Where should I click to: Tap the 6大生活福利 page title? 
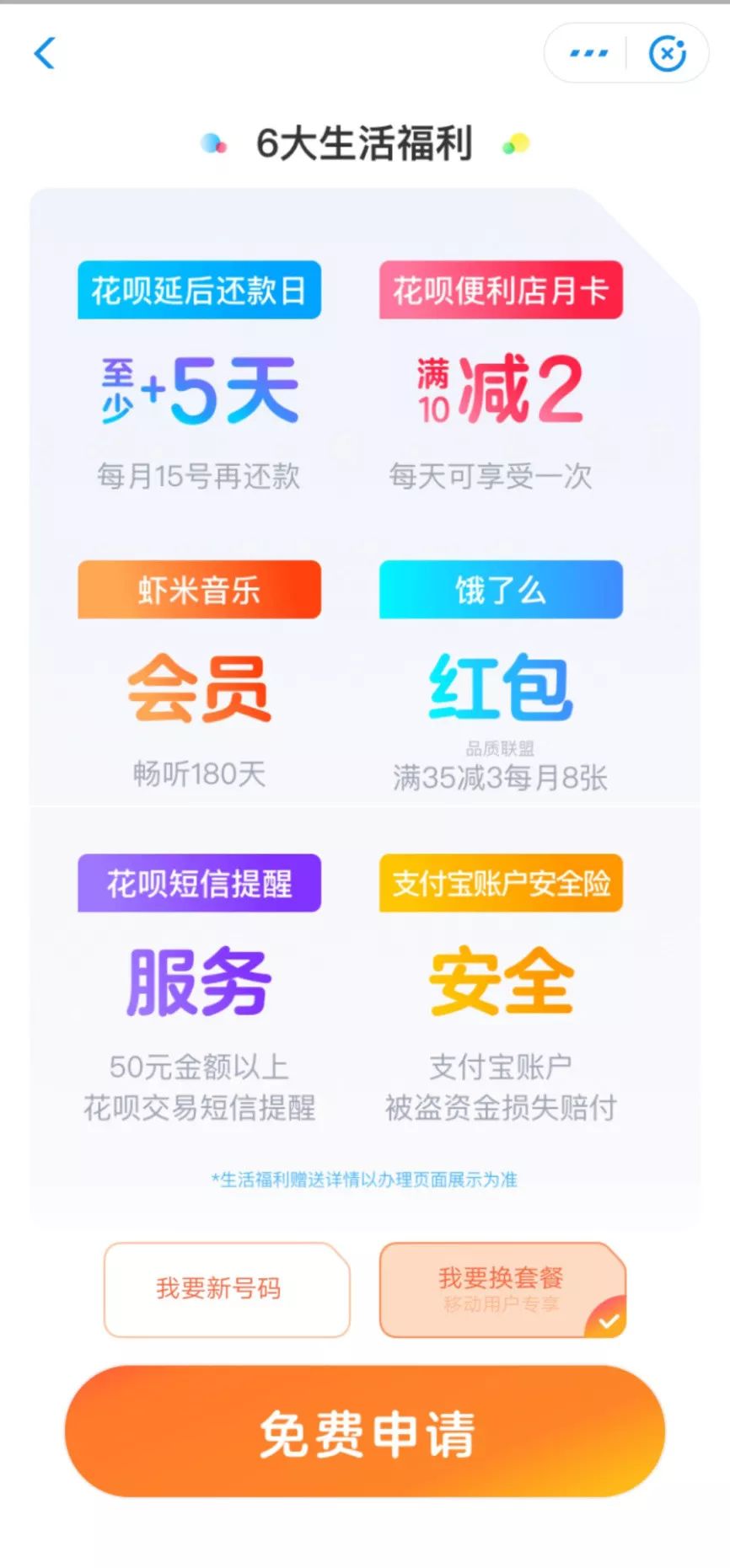tap(365, 143)
